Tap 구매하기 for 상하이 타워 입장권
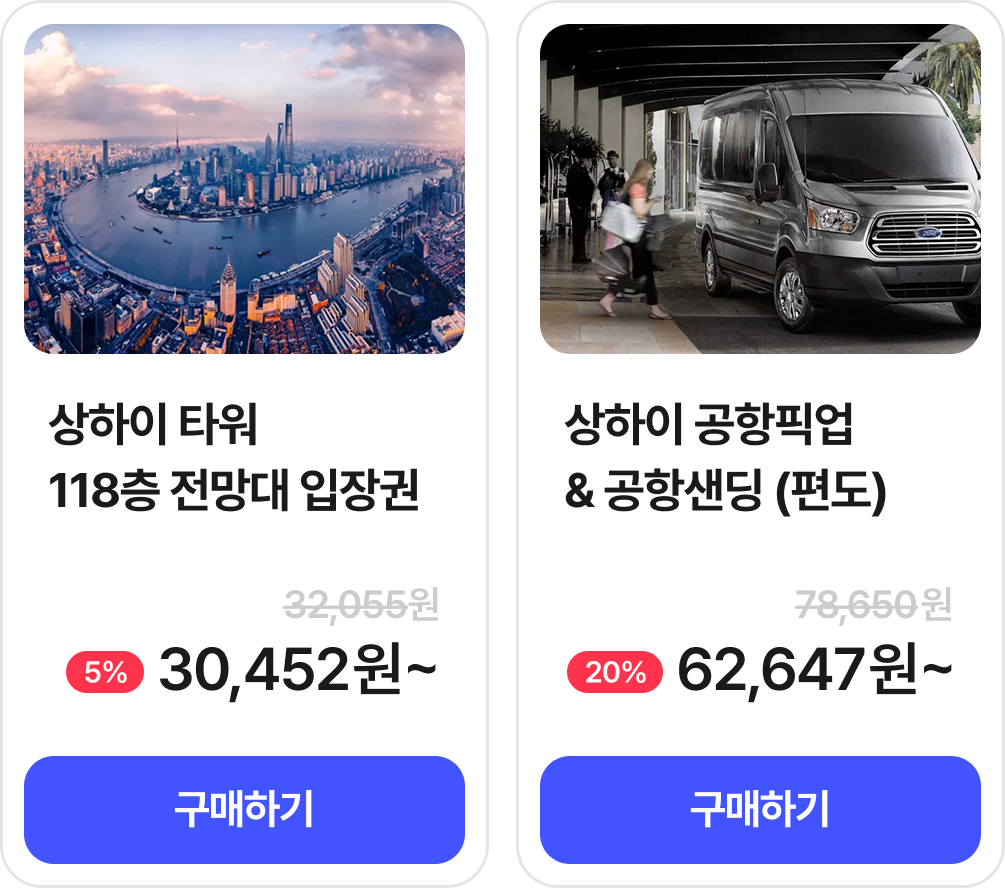 tap(244, 809)
